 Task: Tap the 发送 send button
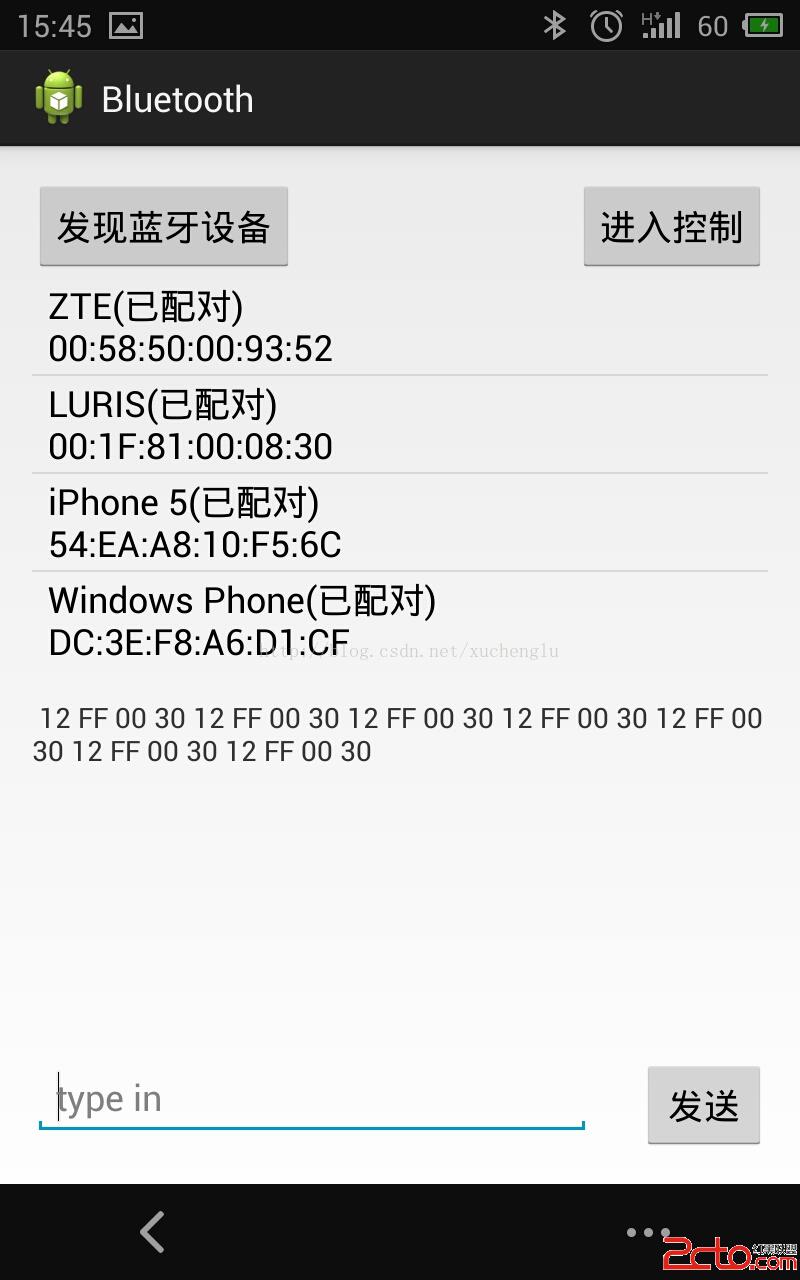[703, 1106]
